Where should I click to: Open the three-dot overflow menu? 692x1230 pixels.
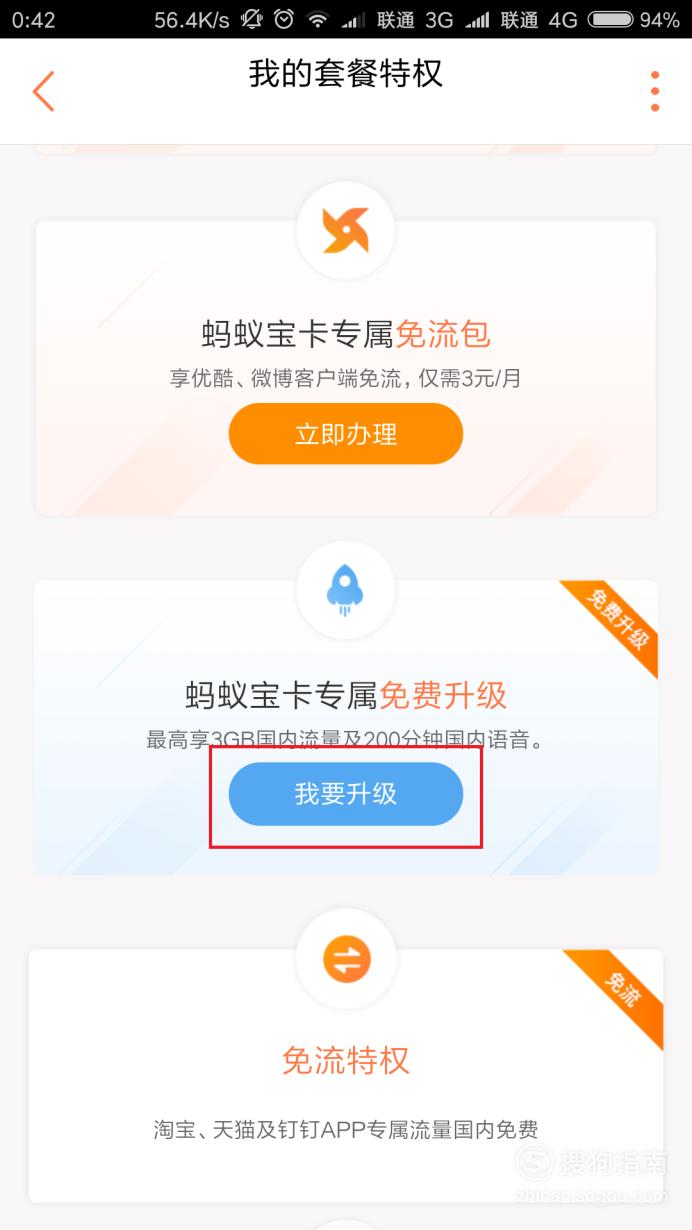655,91
